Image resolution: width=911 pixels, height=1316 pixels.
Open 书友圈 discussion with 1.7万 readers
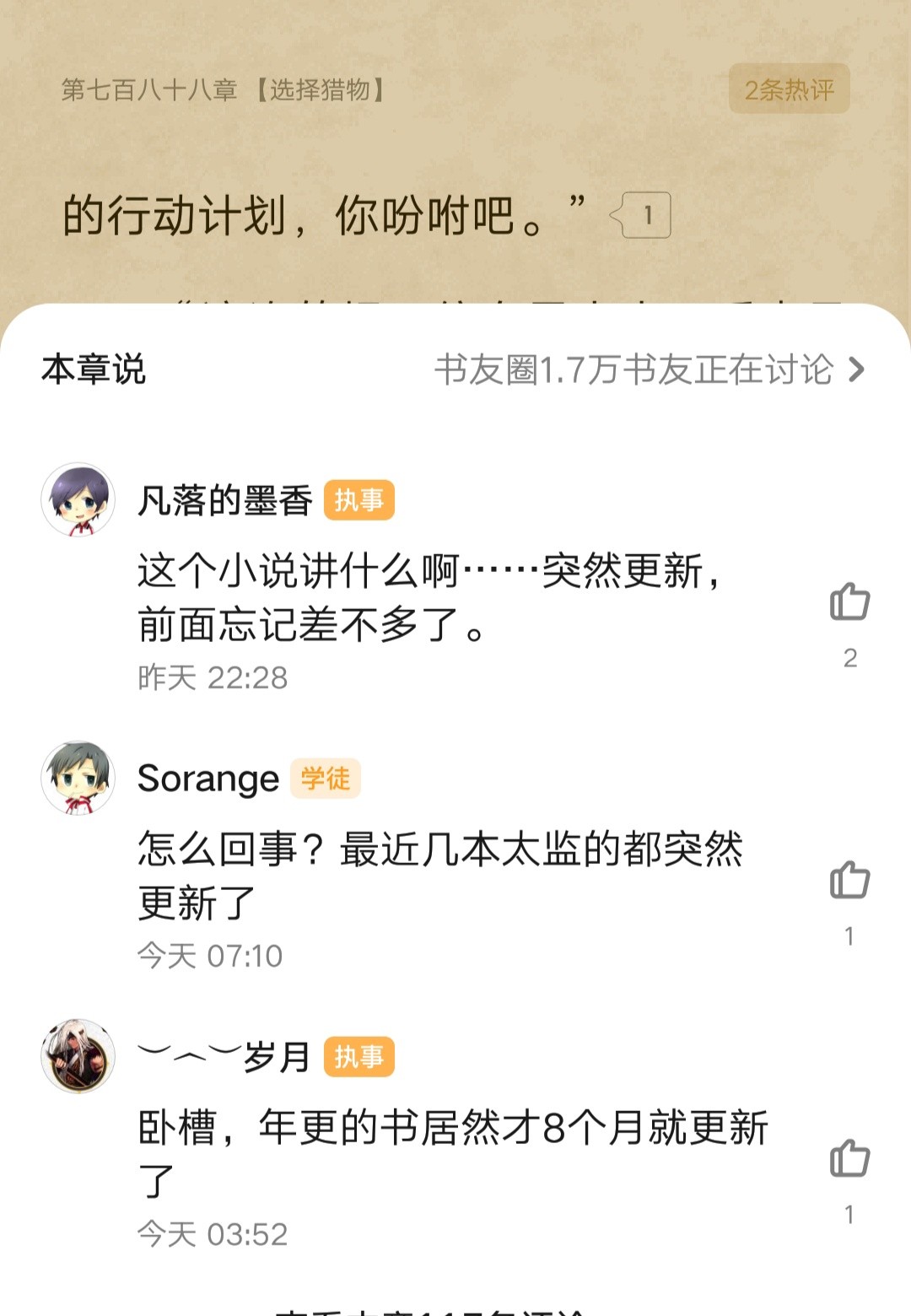650,369
